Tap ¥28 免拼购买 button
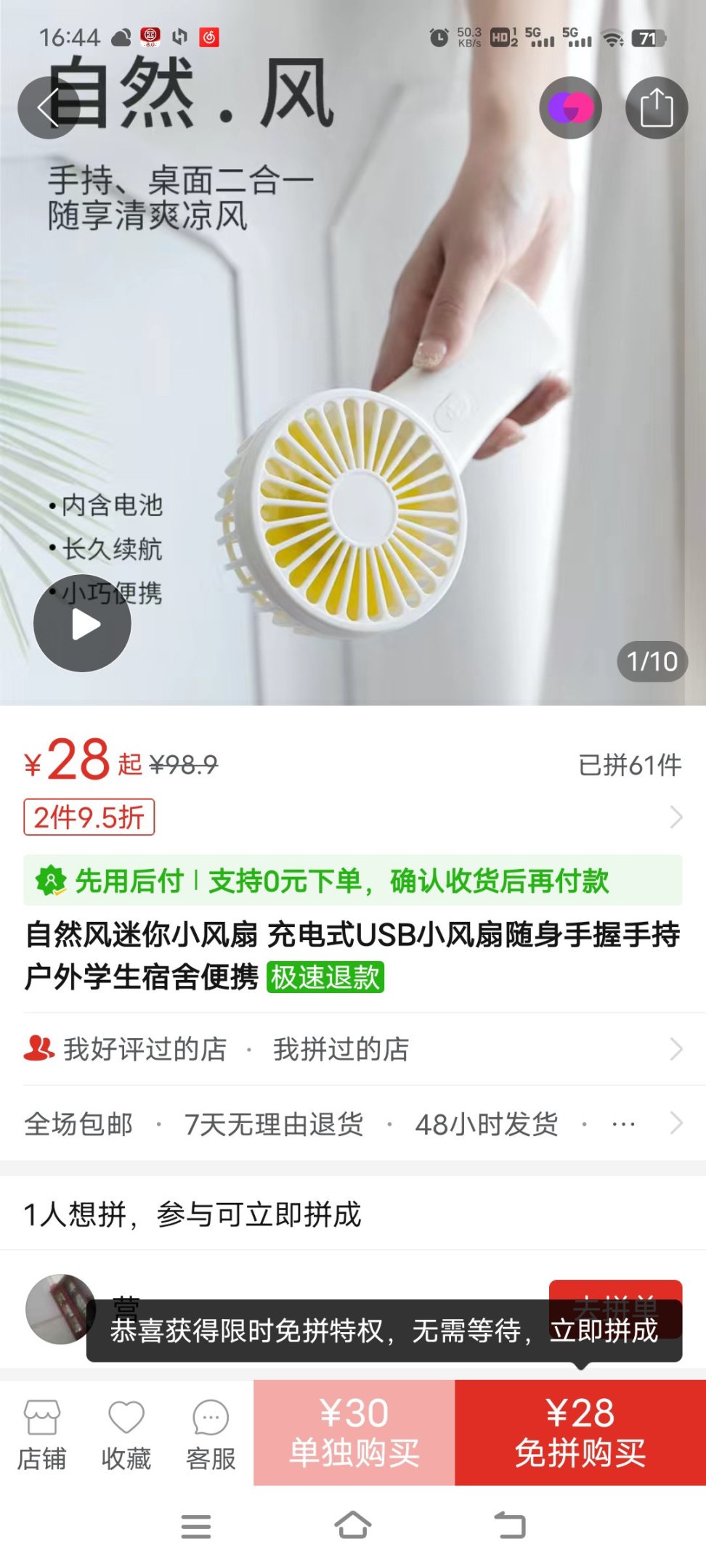This screenshot has width=706, height=1568. click(x=580, y=1432)
